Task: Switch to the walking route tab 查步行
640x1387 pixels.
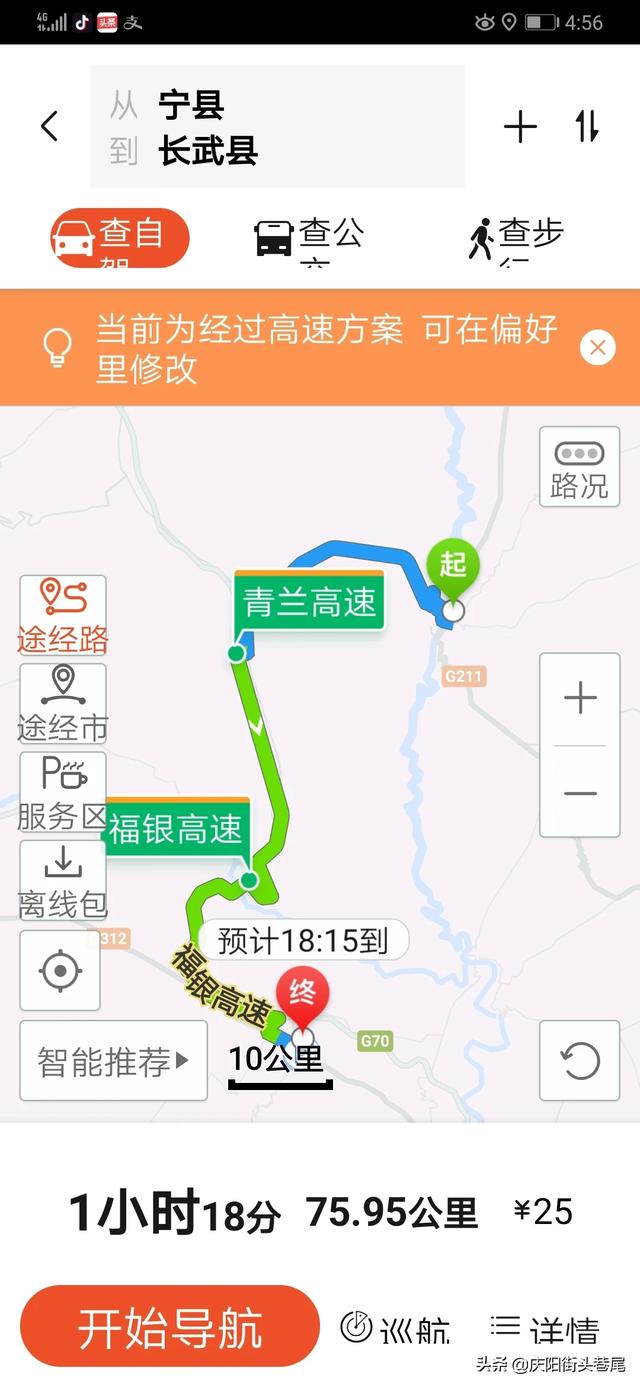Action: coord(516,239)
